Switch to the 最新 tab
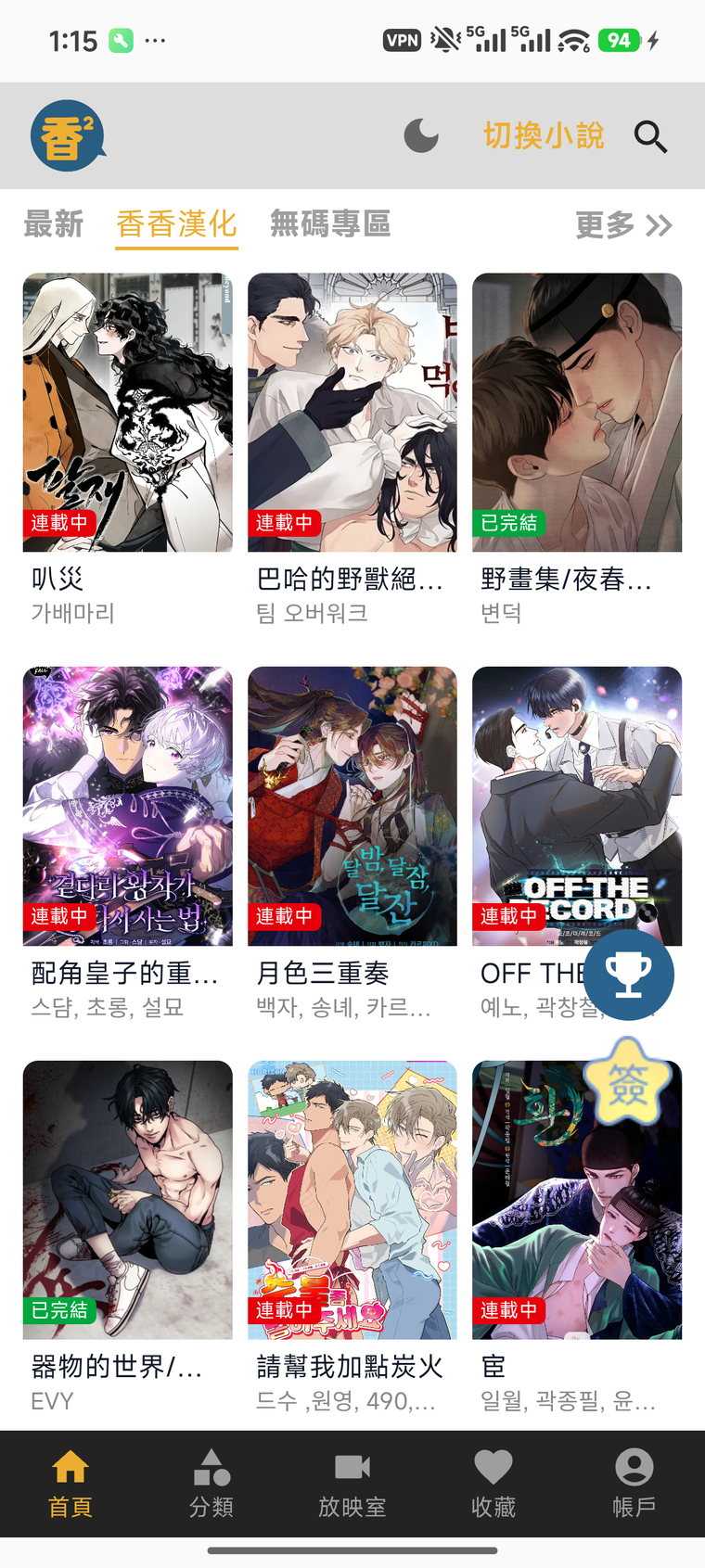The width and height of the screenshot is (705, 1568). [54, 224]
